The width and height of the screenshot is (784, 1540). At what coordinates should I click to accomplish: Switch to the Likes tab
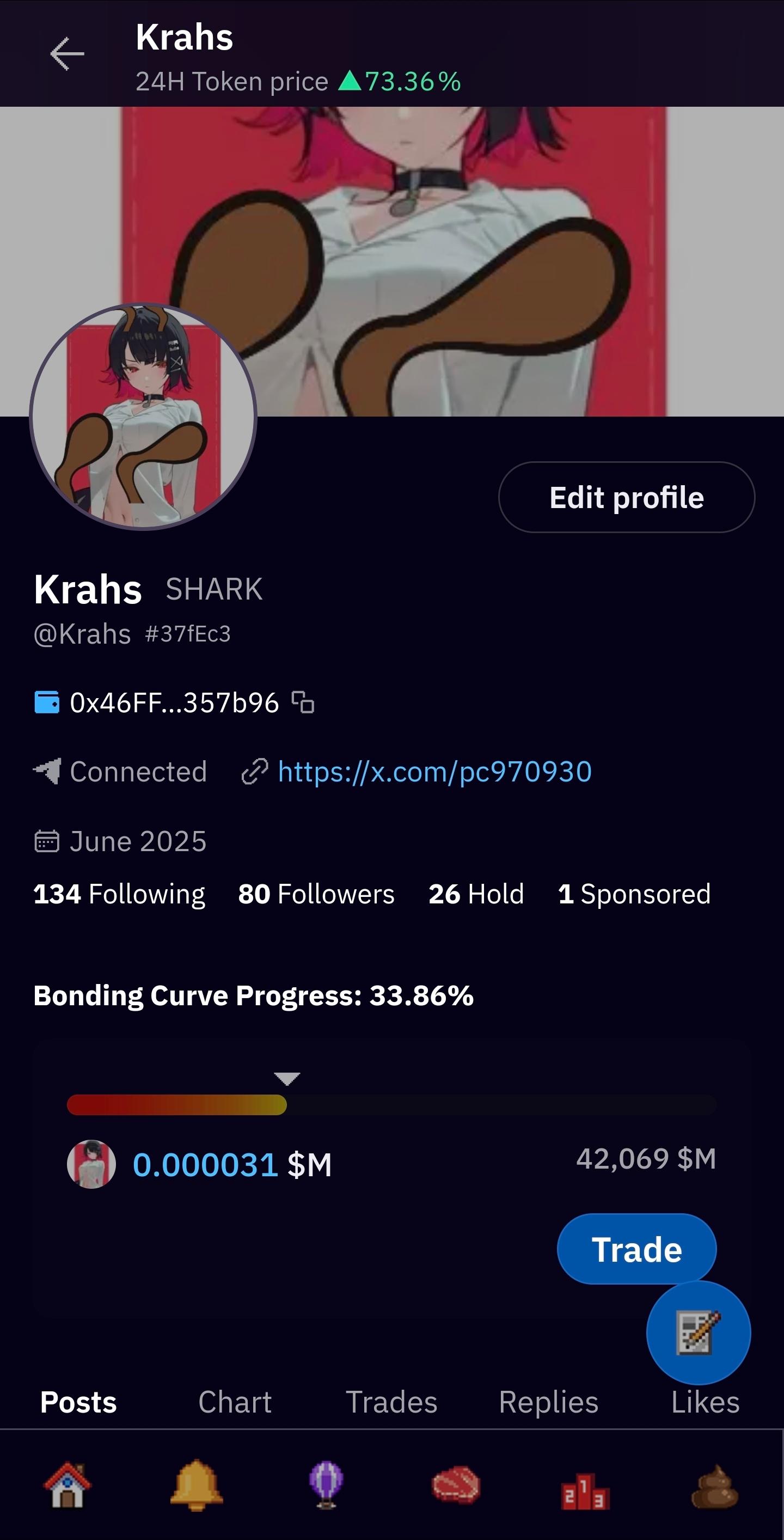pyautogui.click(x=705, y=1403)
